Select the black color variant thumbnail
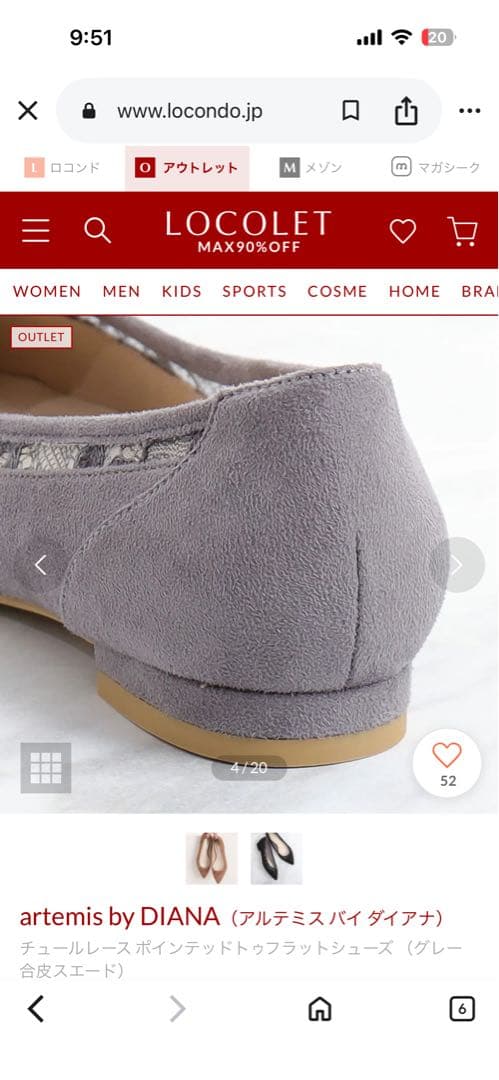 click(276, 858)
